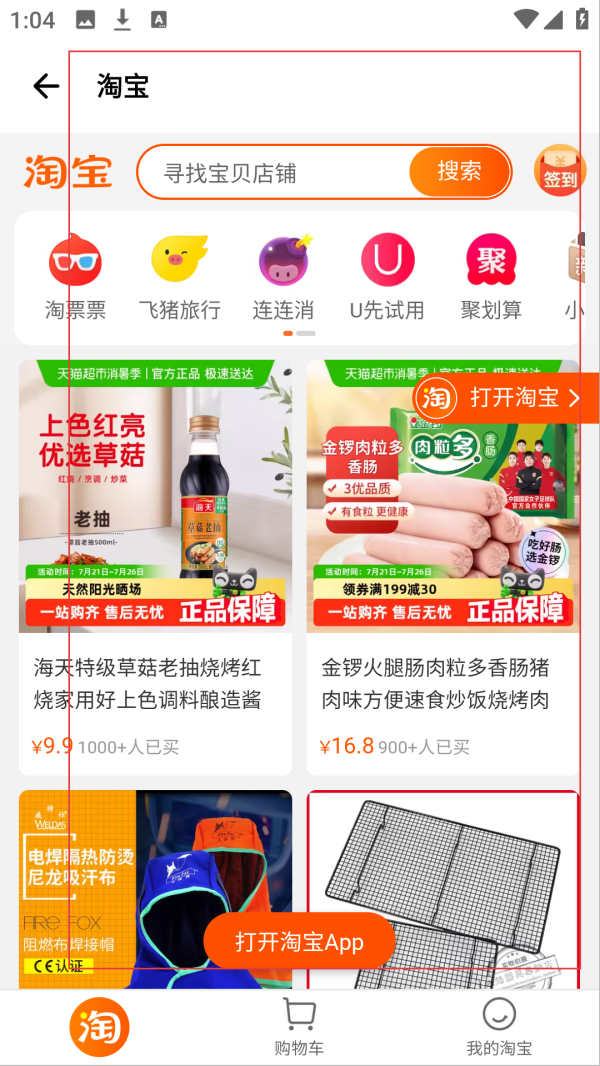Screen dimensions: 600x1066
Task: Go back using the arrow icon
Action: (46, 86)
